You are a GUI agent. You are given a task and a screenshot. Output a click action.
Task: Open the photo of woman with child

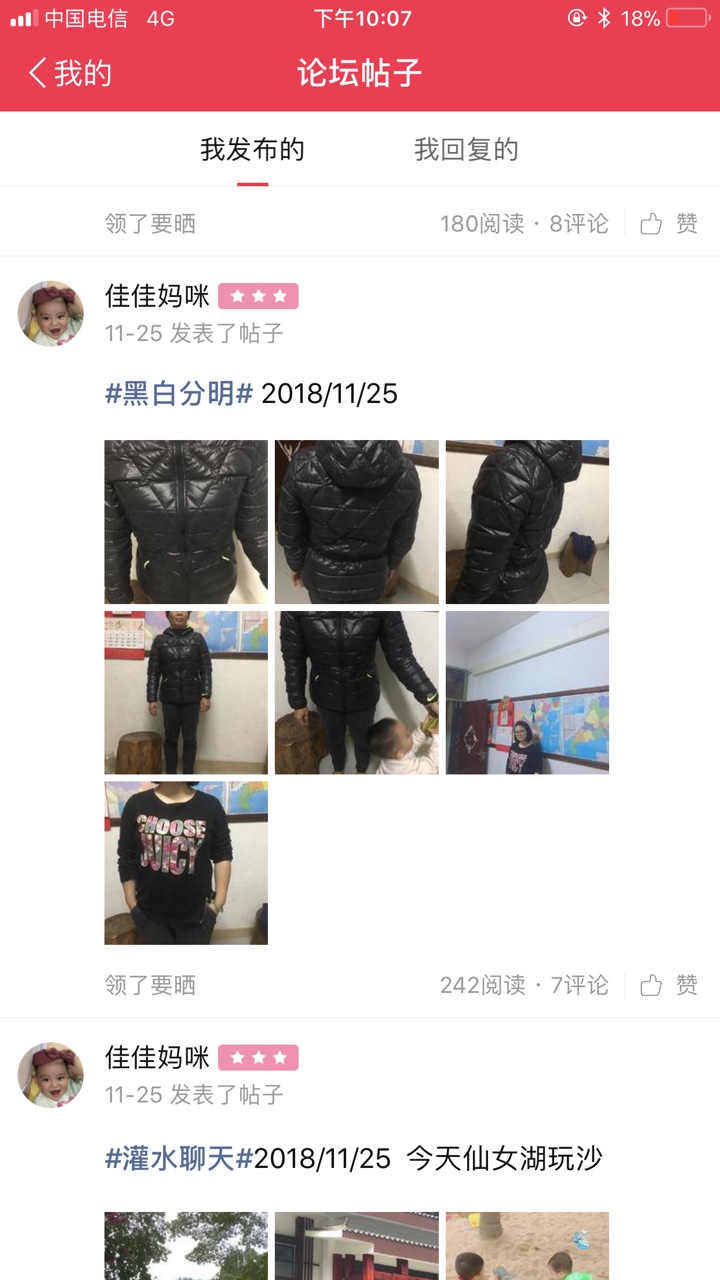coord(357,693)
